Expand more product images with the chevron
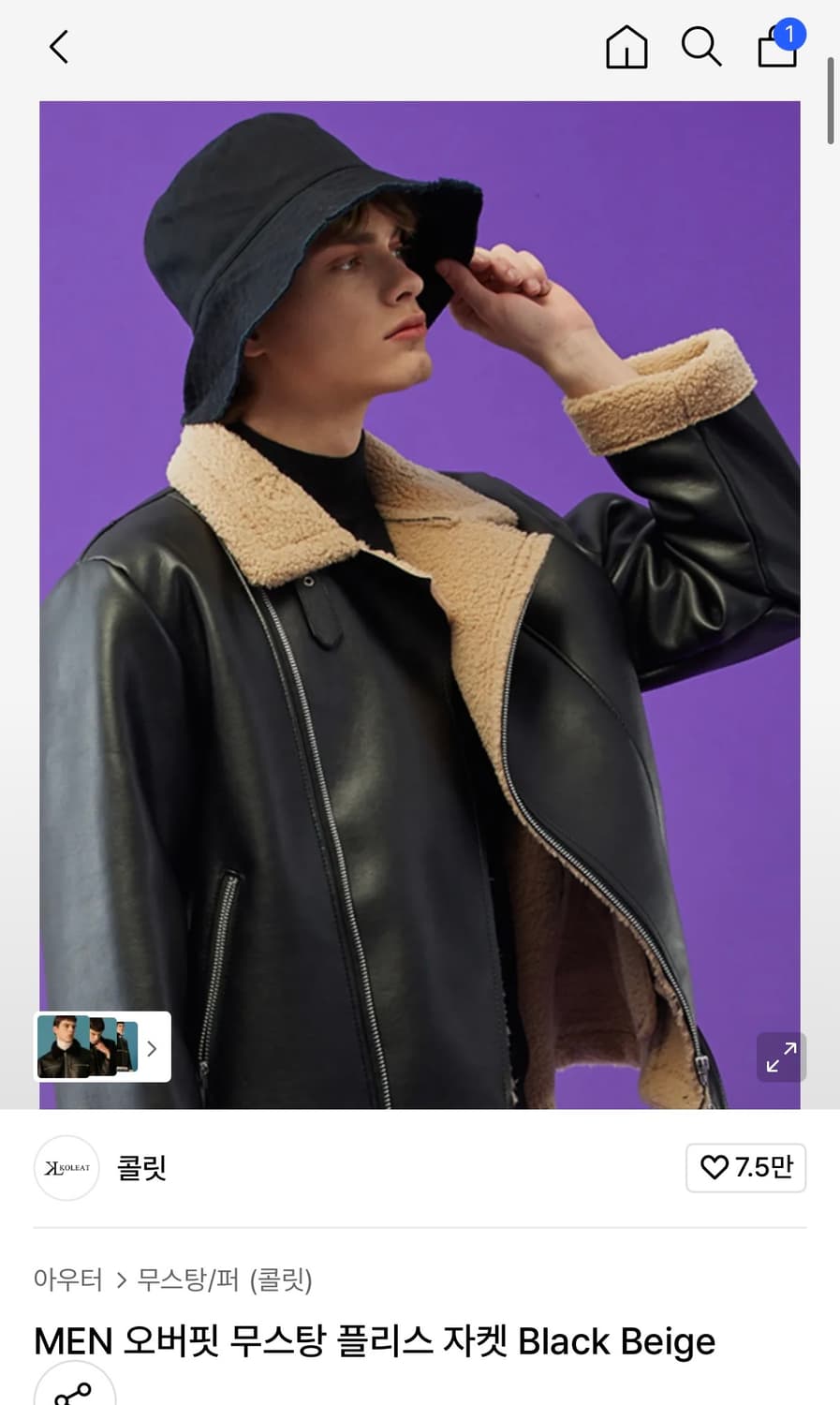840x1405 pixels. pos(151,1047)
